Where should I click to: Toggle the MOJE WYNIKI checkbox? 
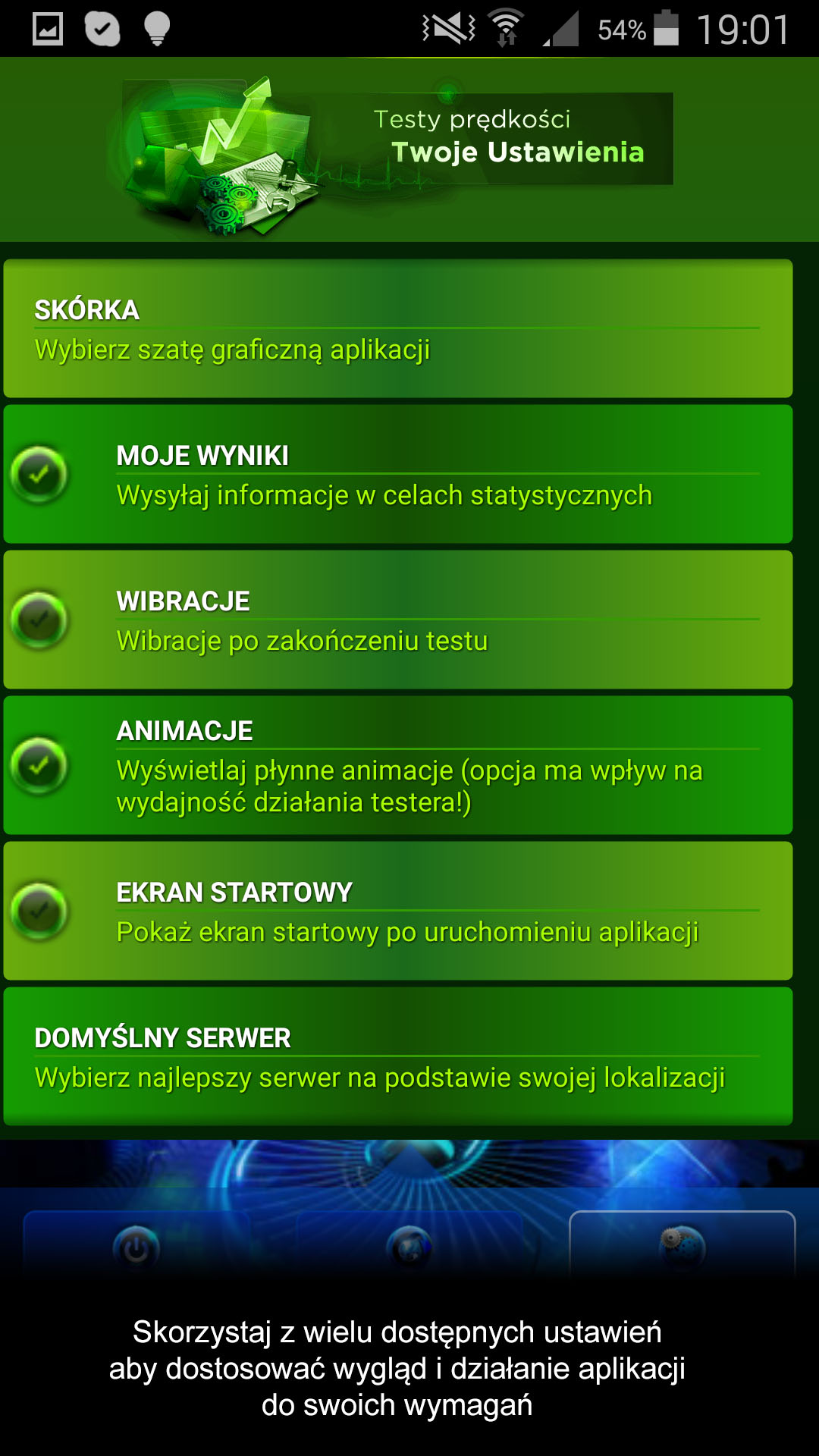[x=39, y=475]
